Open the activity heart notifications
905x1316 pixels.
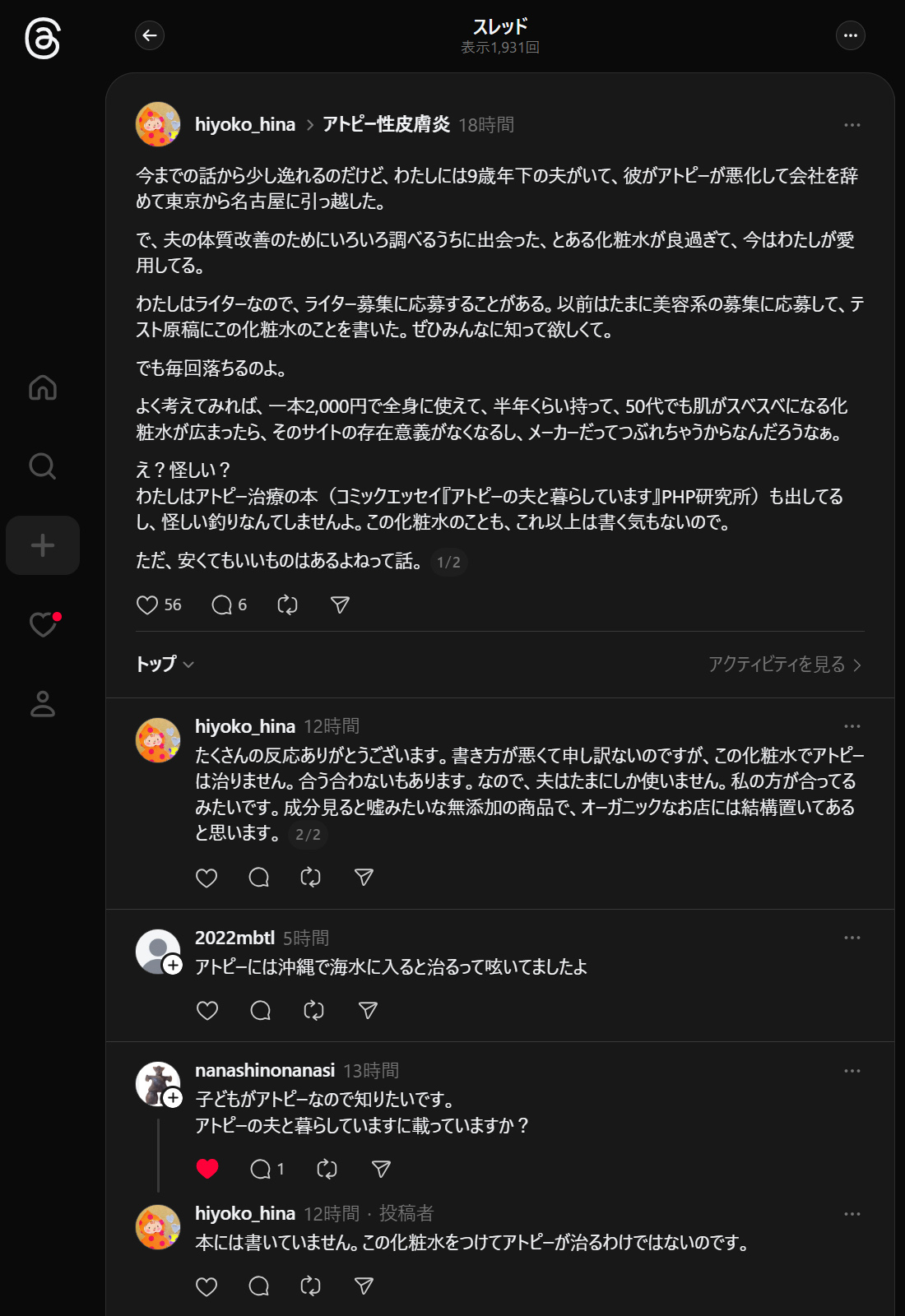click(43, 624)
